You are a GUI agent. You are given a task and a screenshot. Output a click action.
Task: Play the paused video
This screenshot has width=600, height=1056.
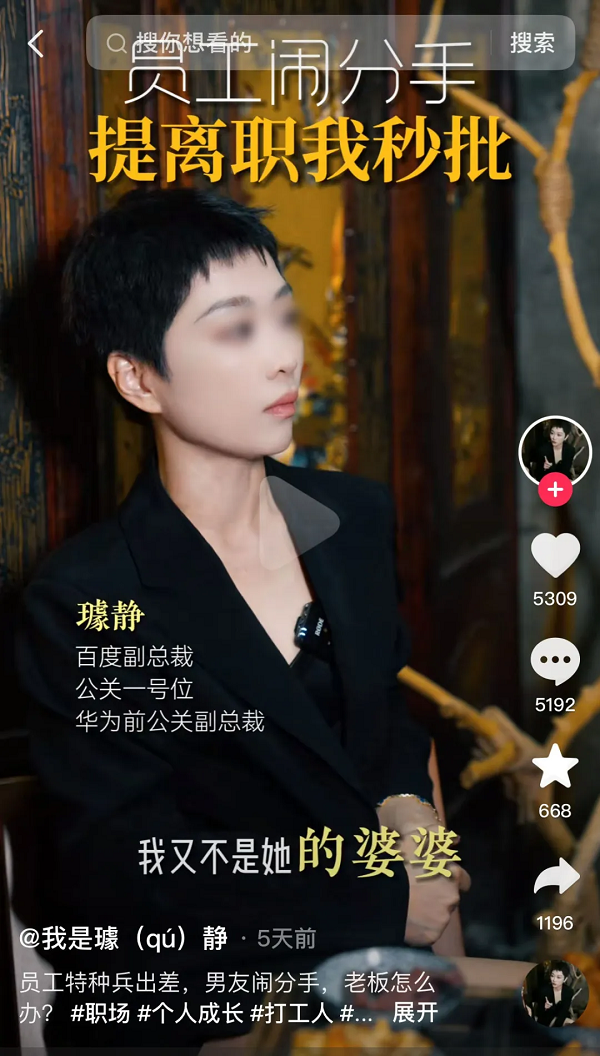(299, 522)
